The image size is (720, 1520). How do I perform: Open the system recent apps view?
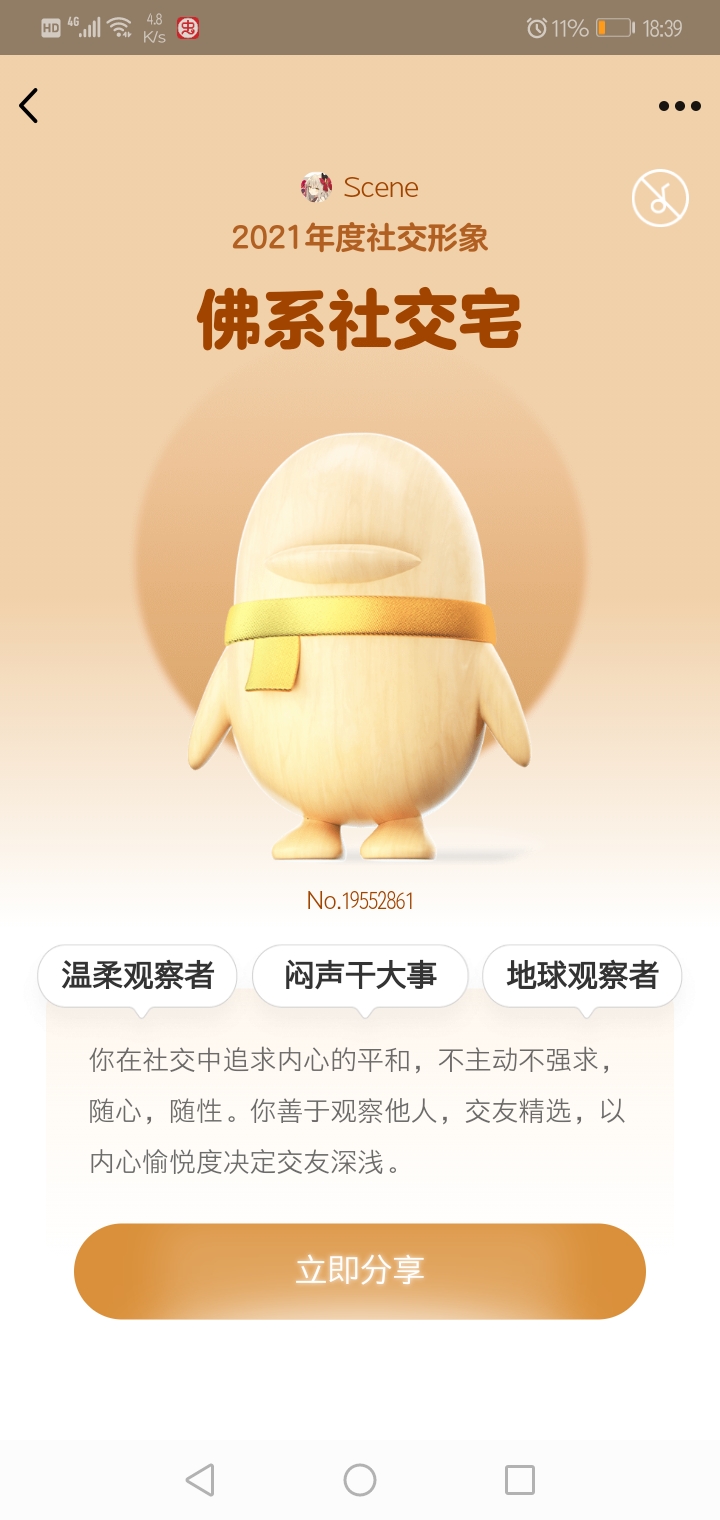(520, 1480)
